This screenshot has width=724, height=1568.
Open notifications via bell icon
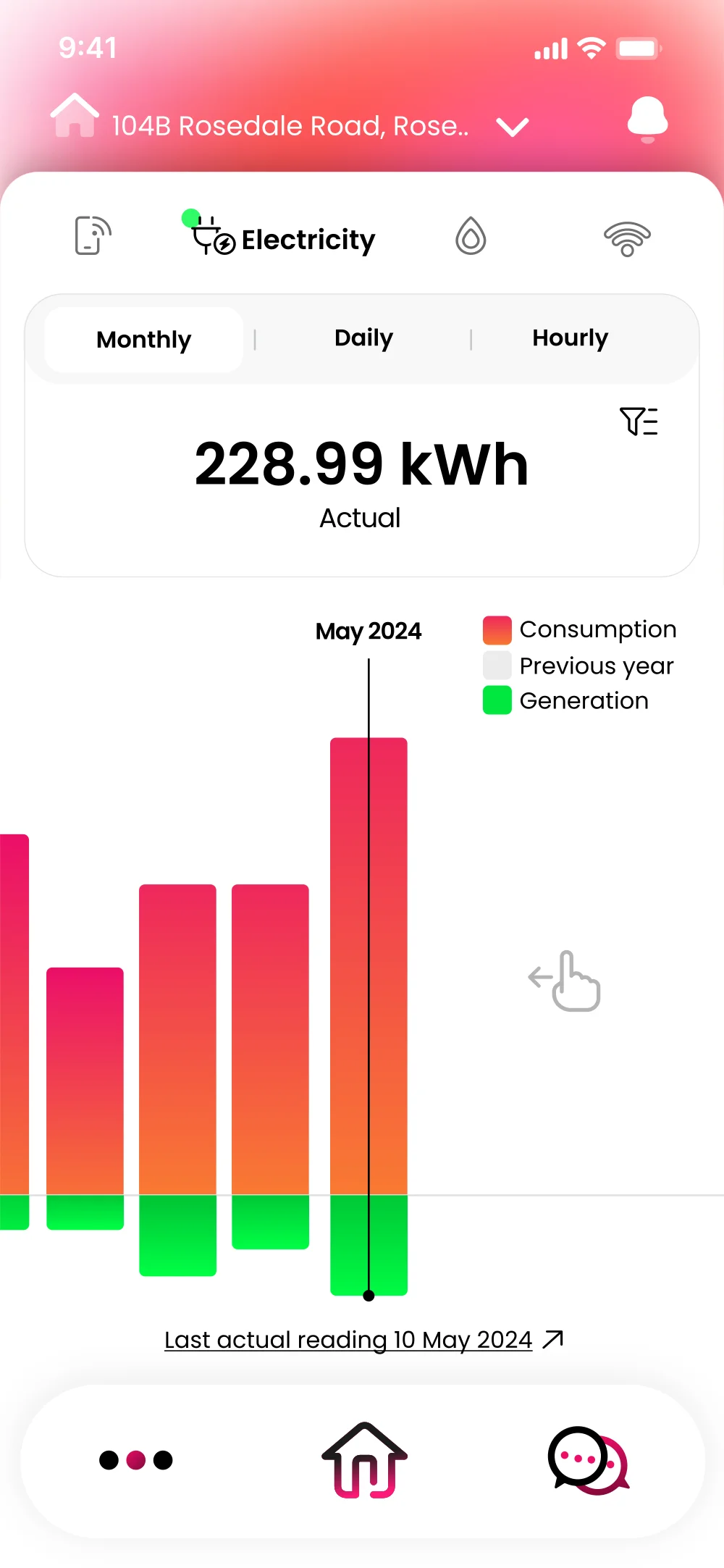647,120
